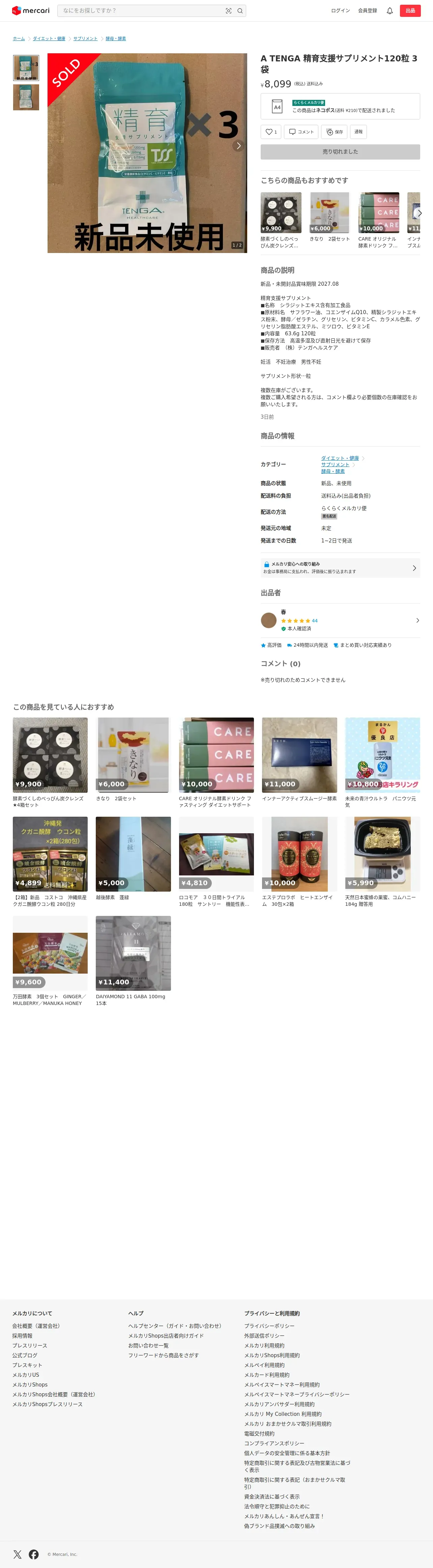Open the ¥11,400 DAIYAMOND 11 GABA item

pyautogui.click(x=133, y=954)
